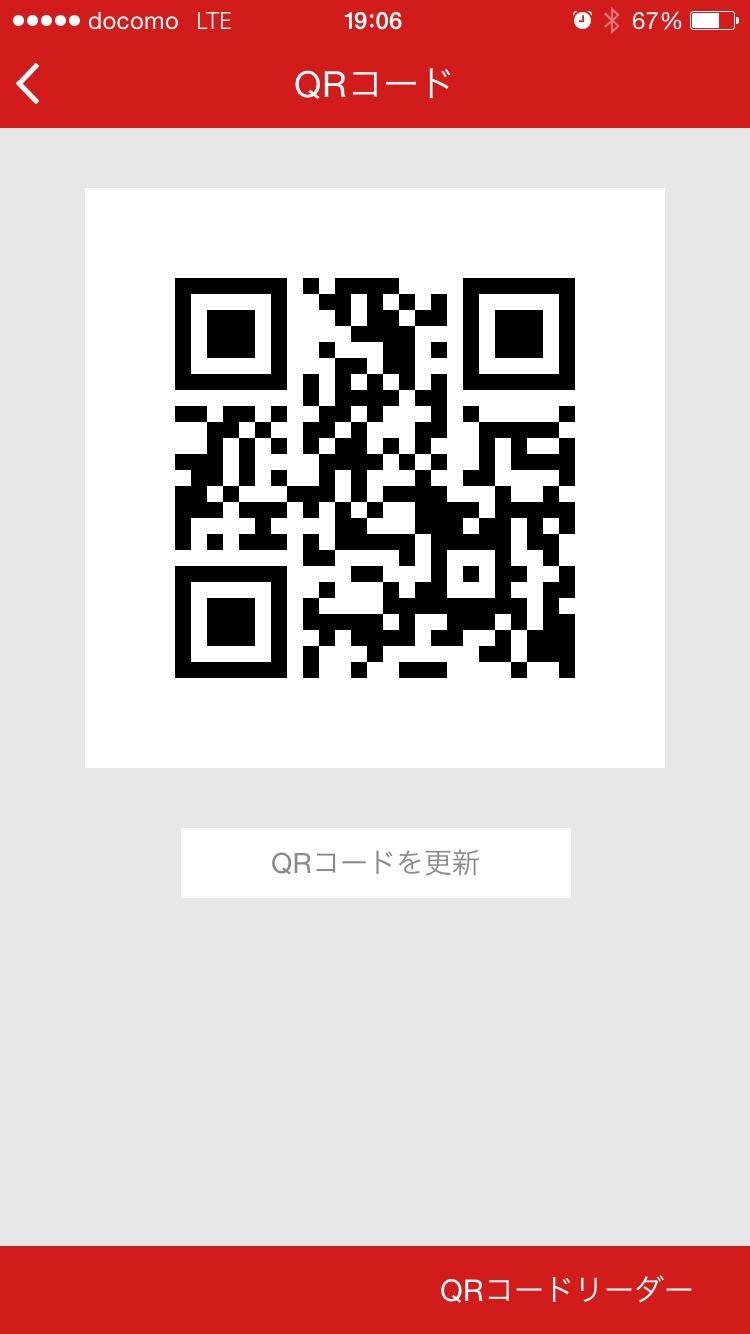Image resolution: width=750 pixels, height=1334 pixels.
Task: Tap the back chevron arrow
Action: click(x=27, y=84)
